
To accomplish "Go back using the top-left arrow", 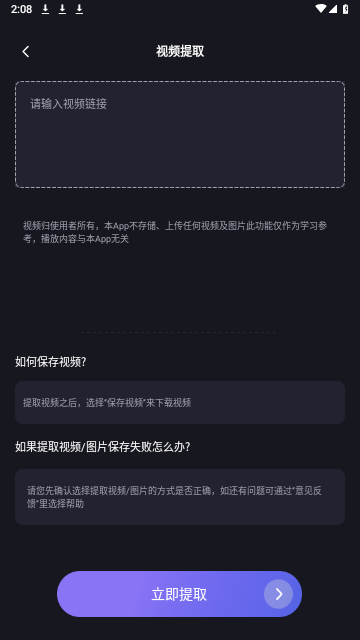I will click(x=26, y=51).
